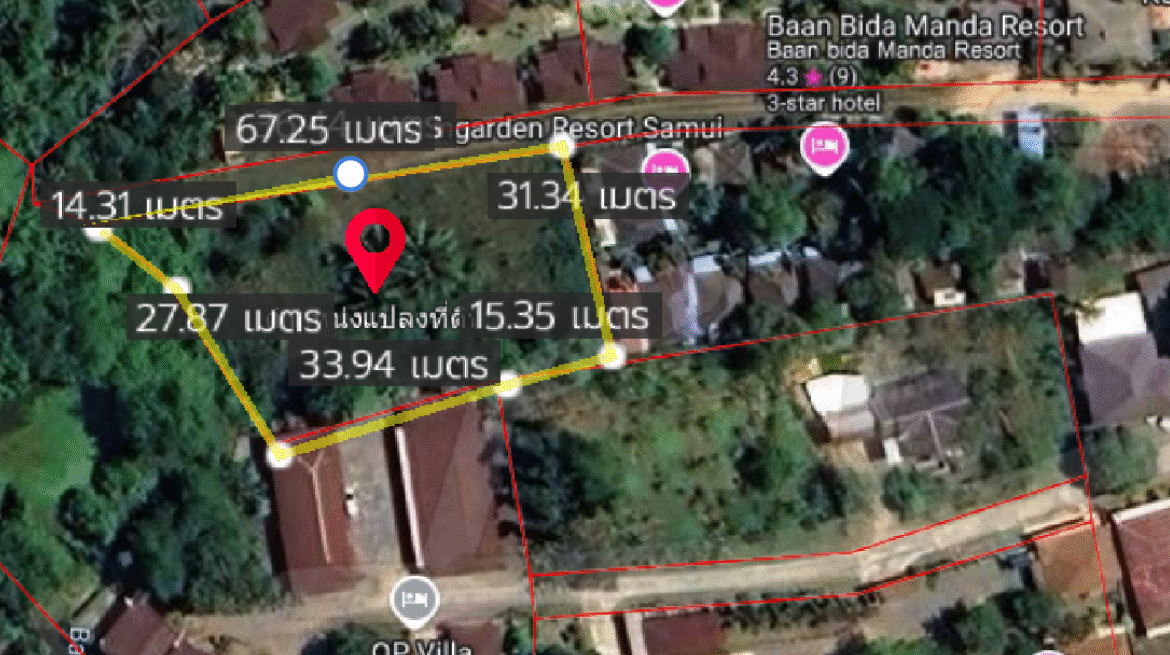1170x655 pixels.
Task: Open the Baan Bida Manda Resort hotel pin
Action: (825, 148)
